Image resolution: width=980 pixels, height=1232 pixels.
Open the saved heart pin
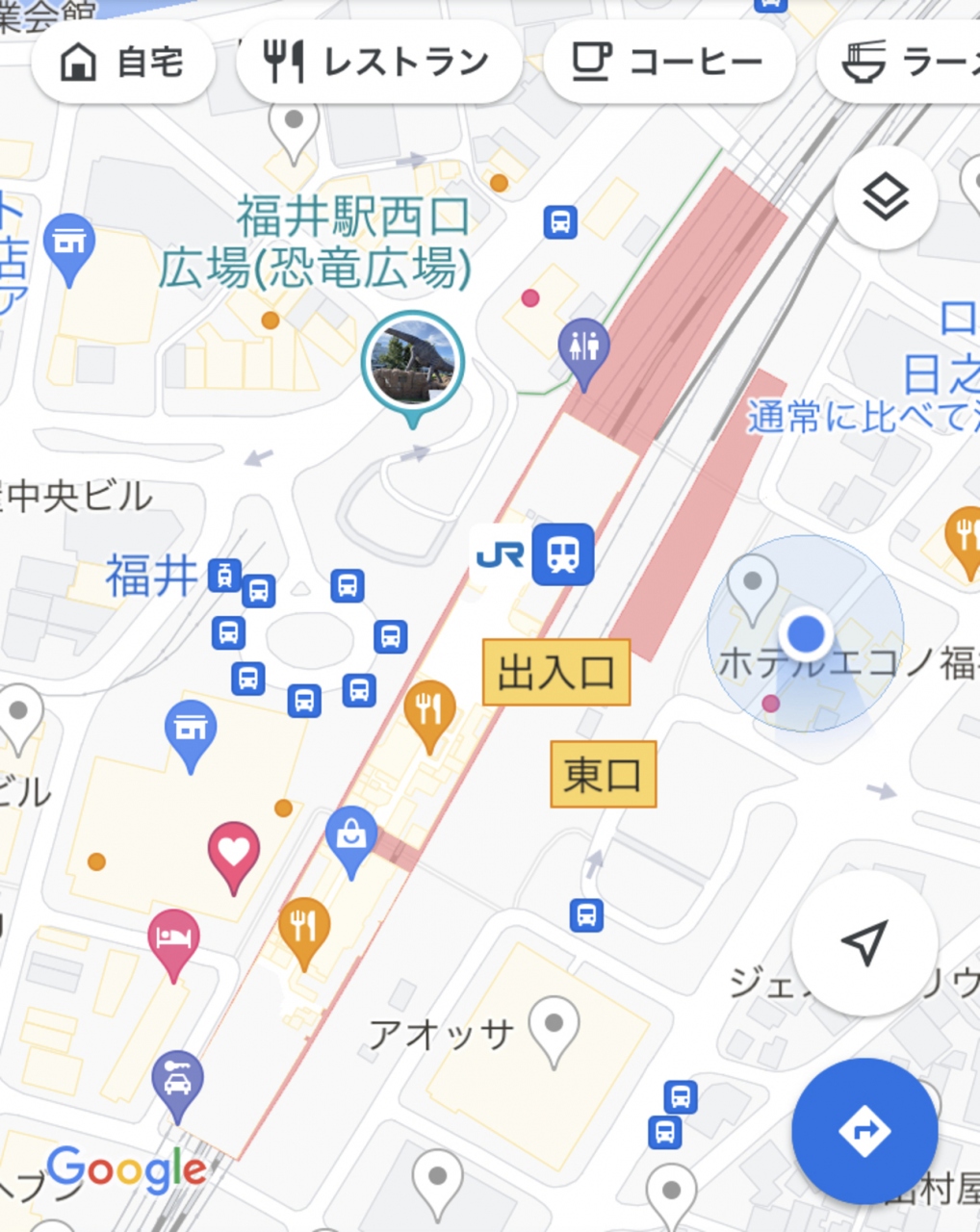234,852
